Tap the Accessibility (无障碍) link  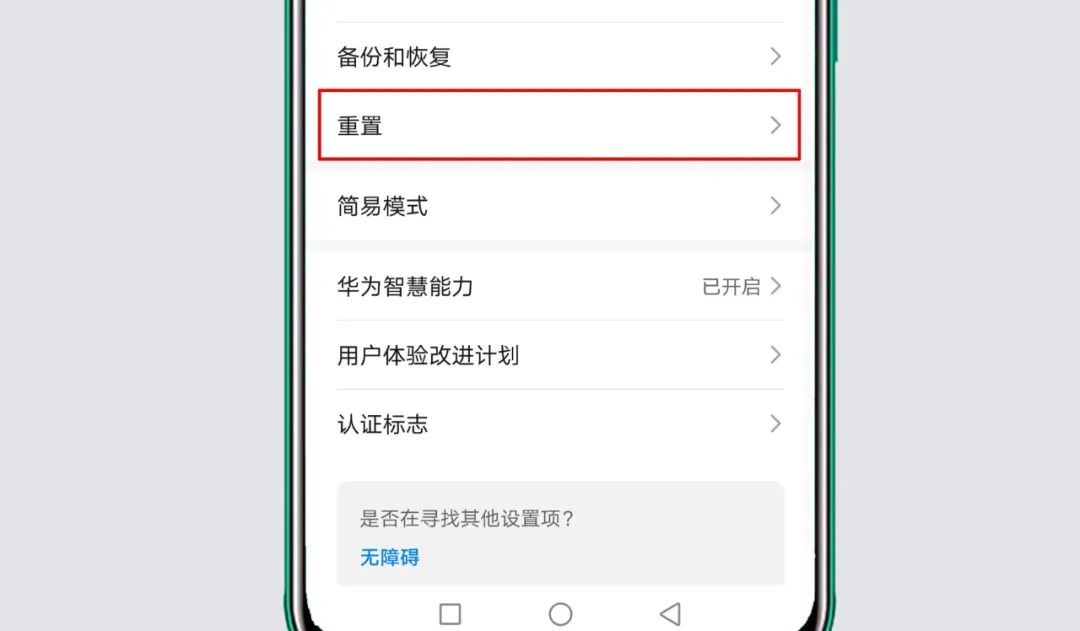coord(389,558)
